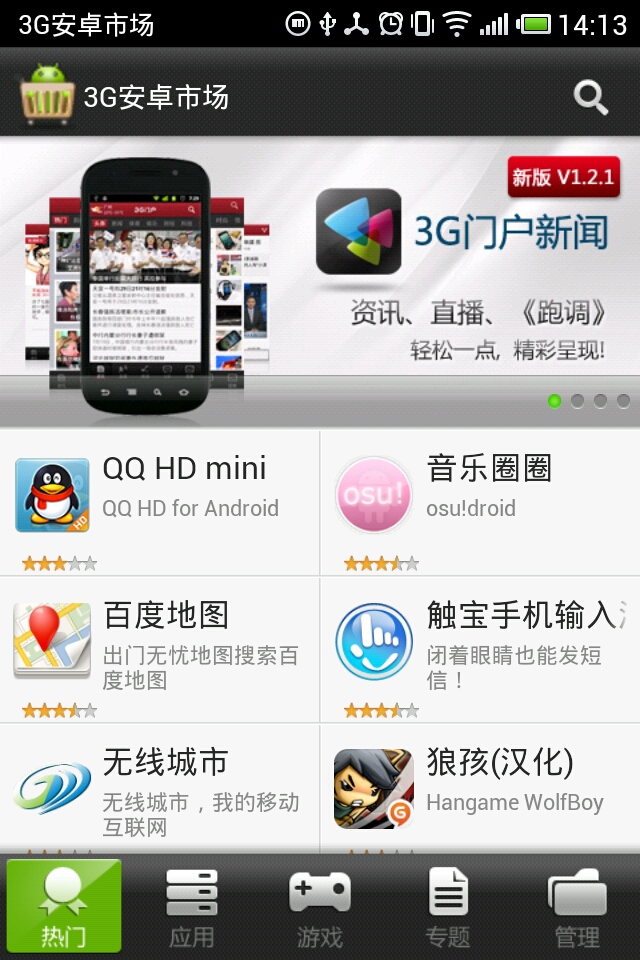
Task: Open the 3G门户新闻 promo banner
Action: (x=320, y=280)
